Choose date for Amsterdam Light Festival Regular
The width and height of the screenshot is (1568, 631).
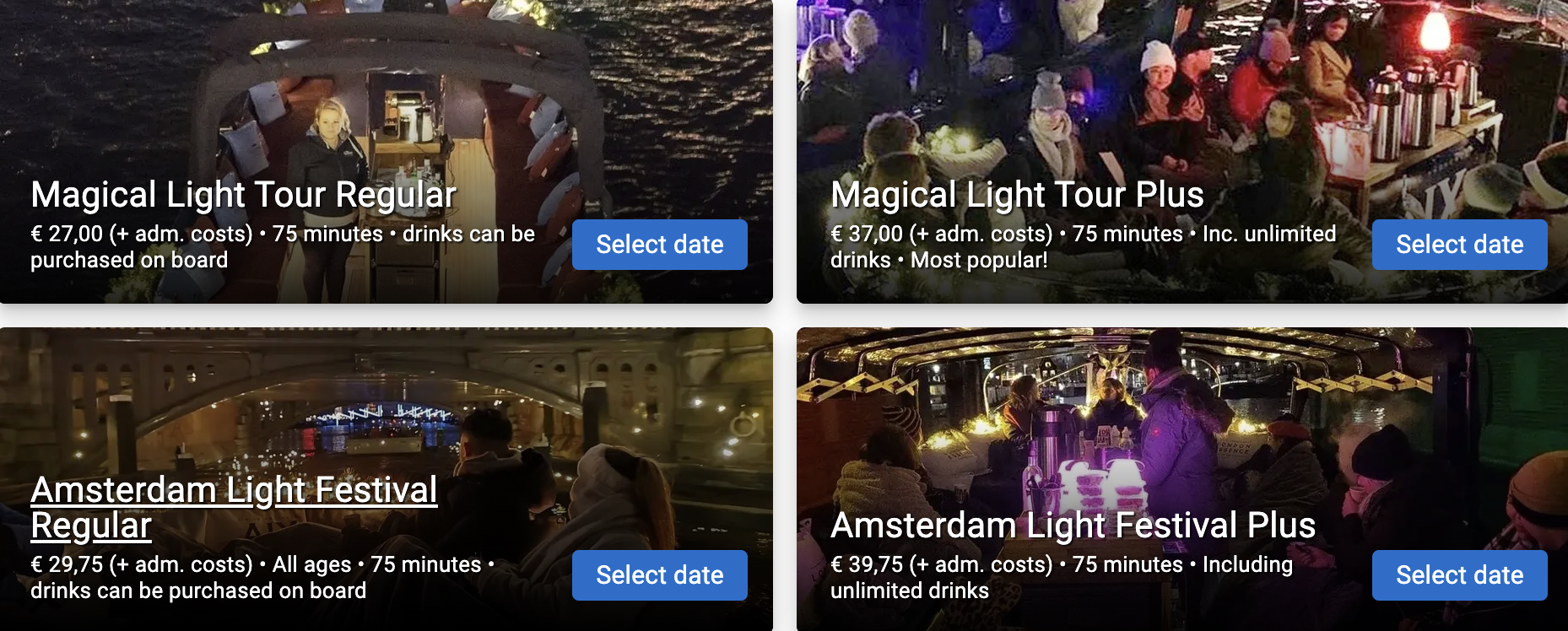[659, 575]
